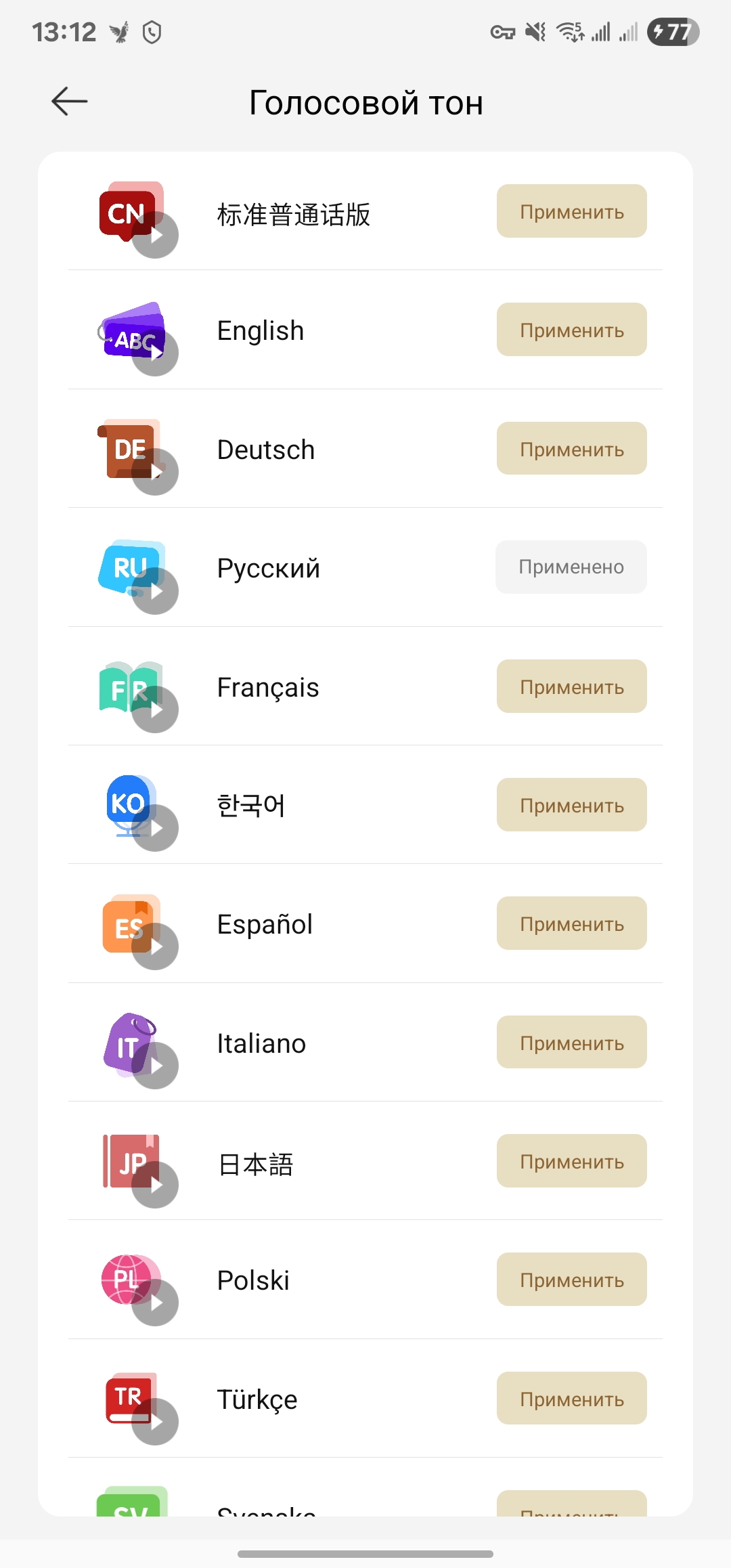Play the Türkçe voice sample
The image size is (731, 1568).
[155, 1422]
